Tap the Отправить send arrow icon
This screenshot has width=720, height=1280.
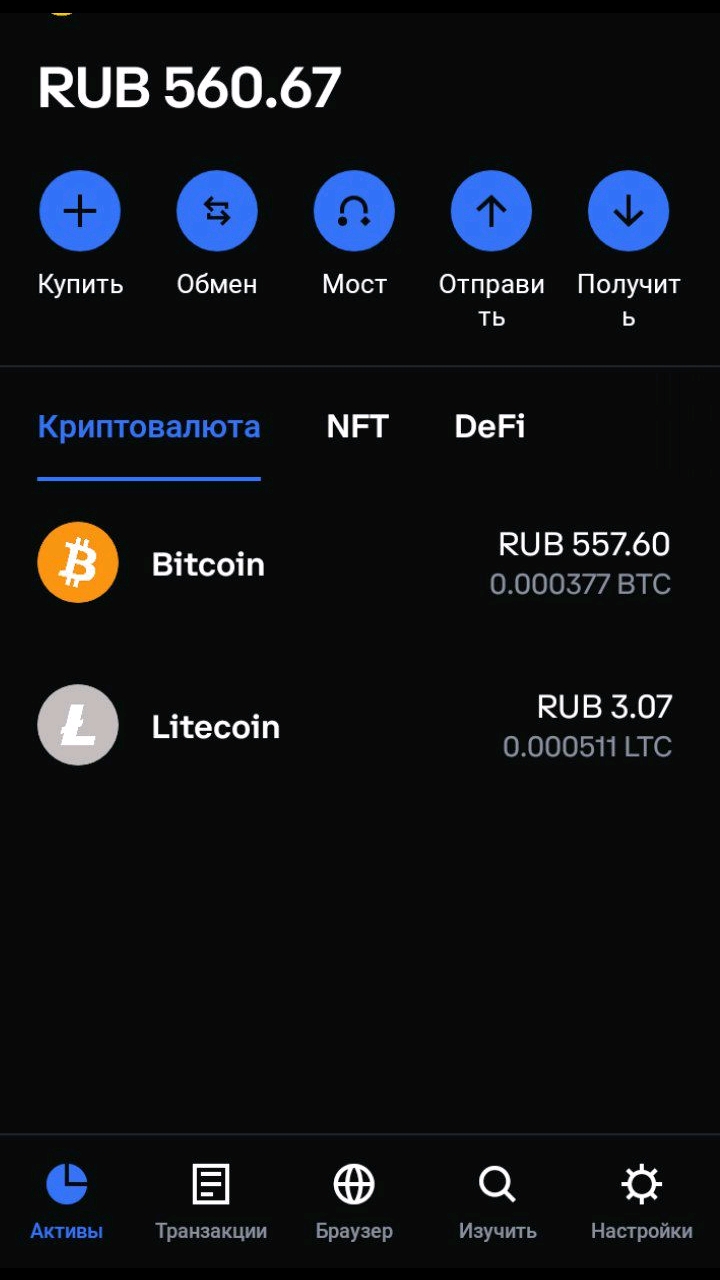(x=491, y=210)
